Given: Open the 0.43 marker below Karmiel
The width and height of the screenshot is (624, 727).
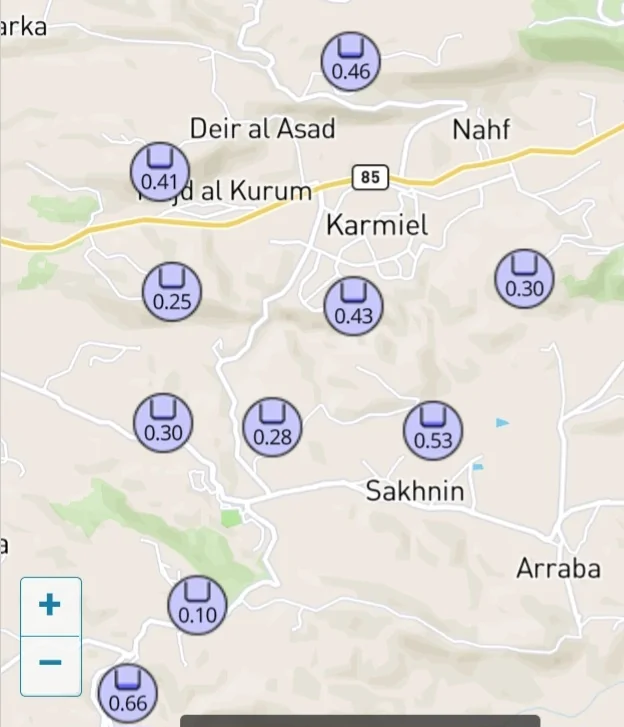Looking at the screenshot, I should point(353,306).
